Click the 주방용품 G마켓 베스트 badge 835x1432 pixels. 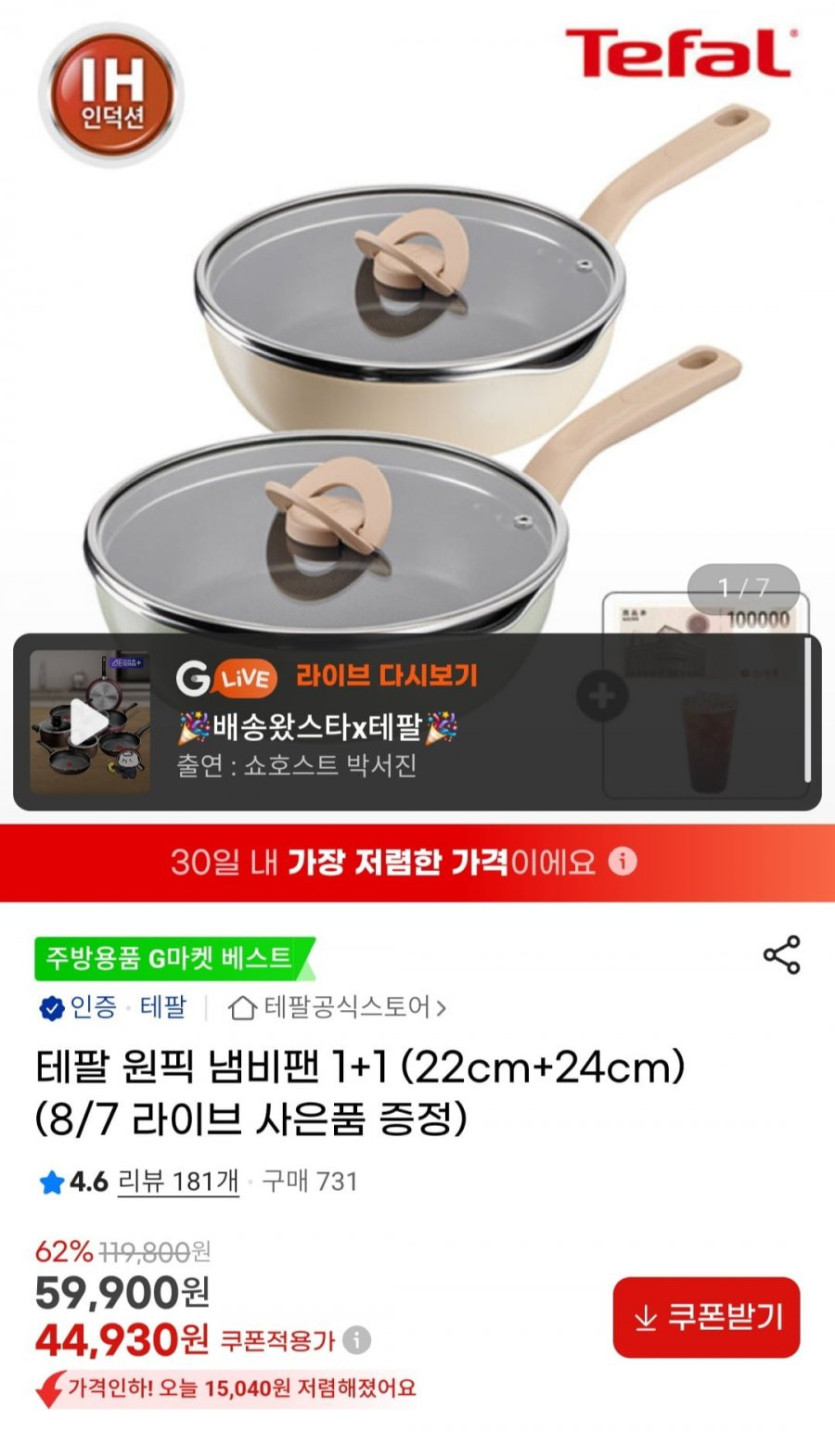[163, 957]
